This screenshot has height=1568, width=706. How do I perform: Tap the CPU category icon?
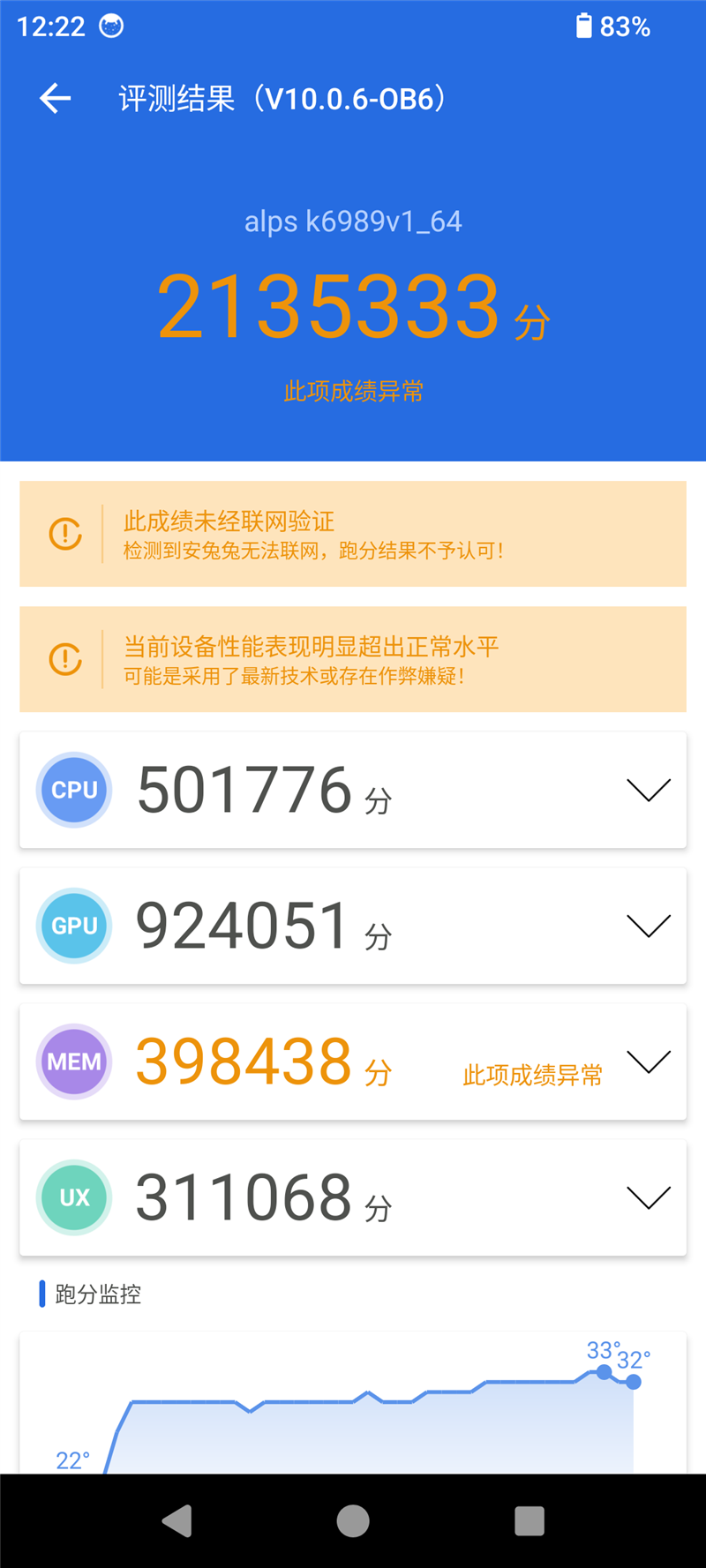74,790
